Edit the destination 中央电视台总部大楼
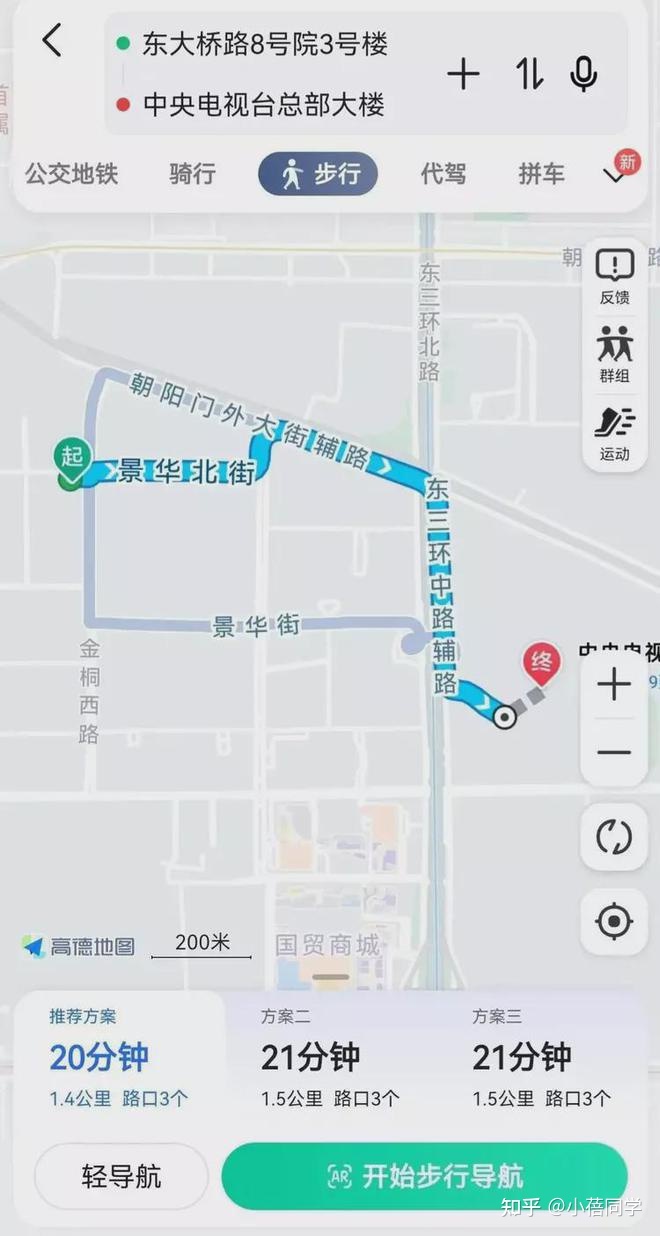The height and width of the screenshot is (1236, 660). pos(263,104)
